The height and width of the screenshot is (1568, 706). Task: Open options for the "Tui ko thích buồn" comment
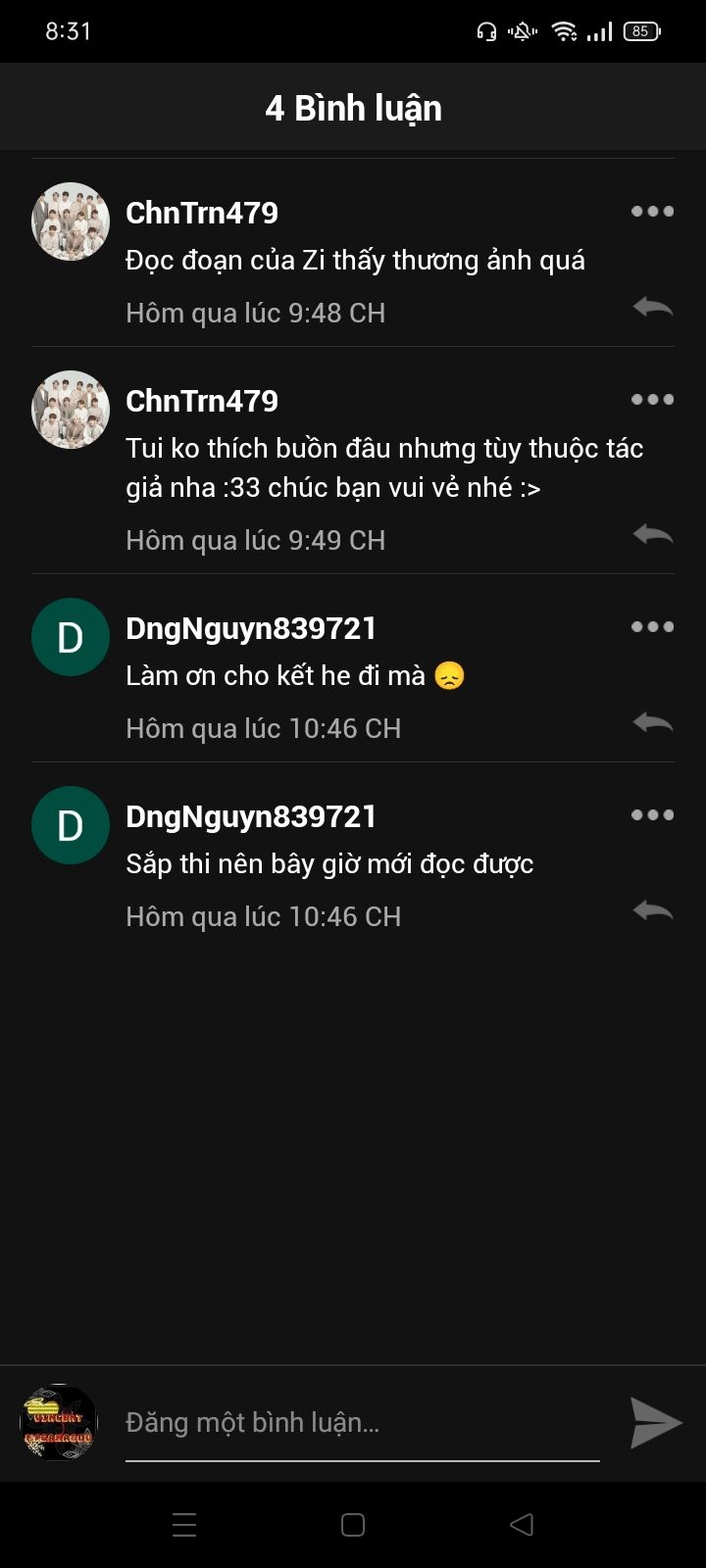pyautogui.click(x=652, y=400)
